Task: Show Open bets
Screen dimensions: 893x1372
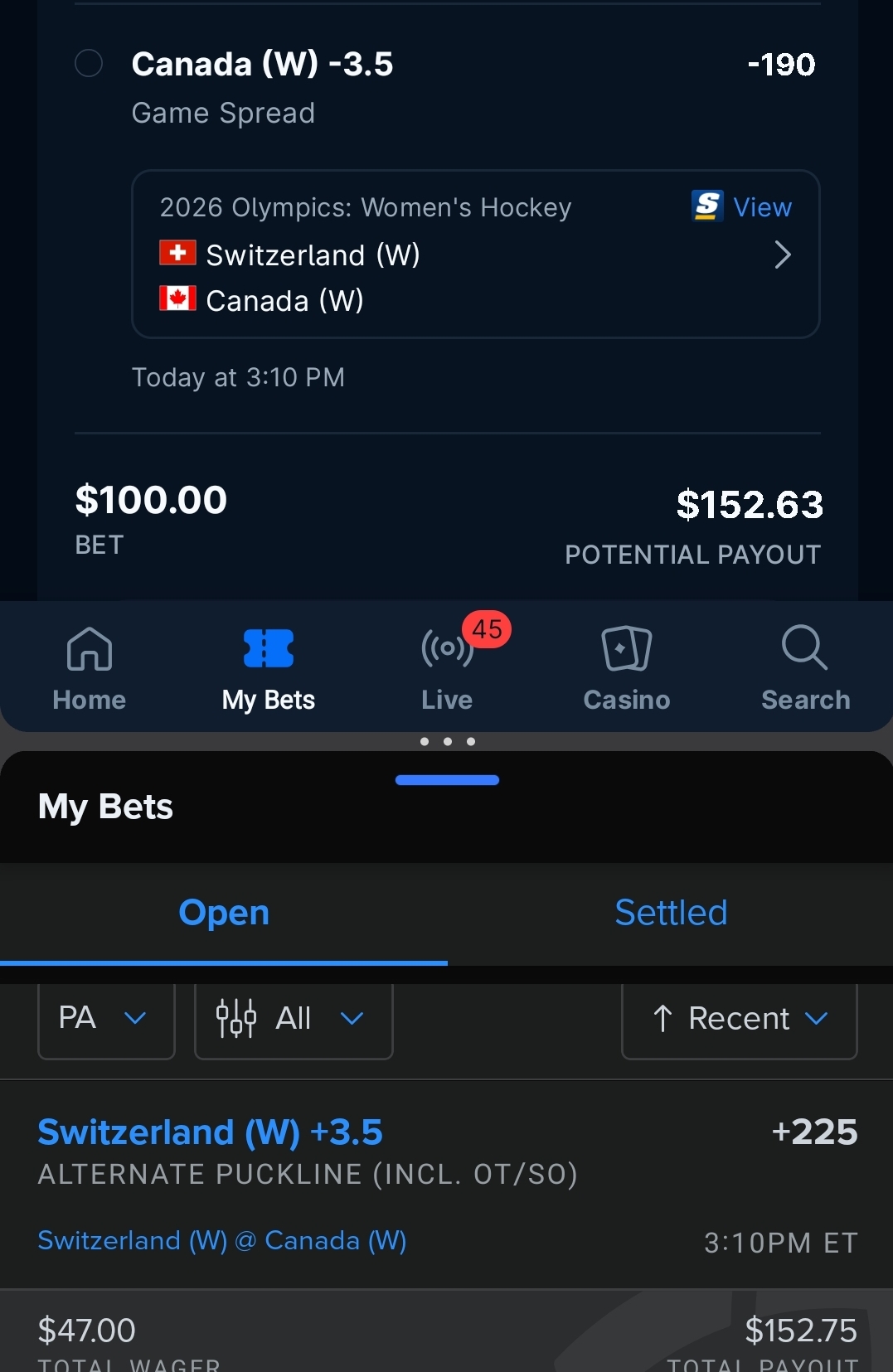Action: click(x=223, y=913)
